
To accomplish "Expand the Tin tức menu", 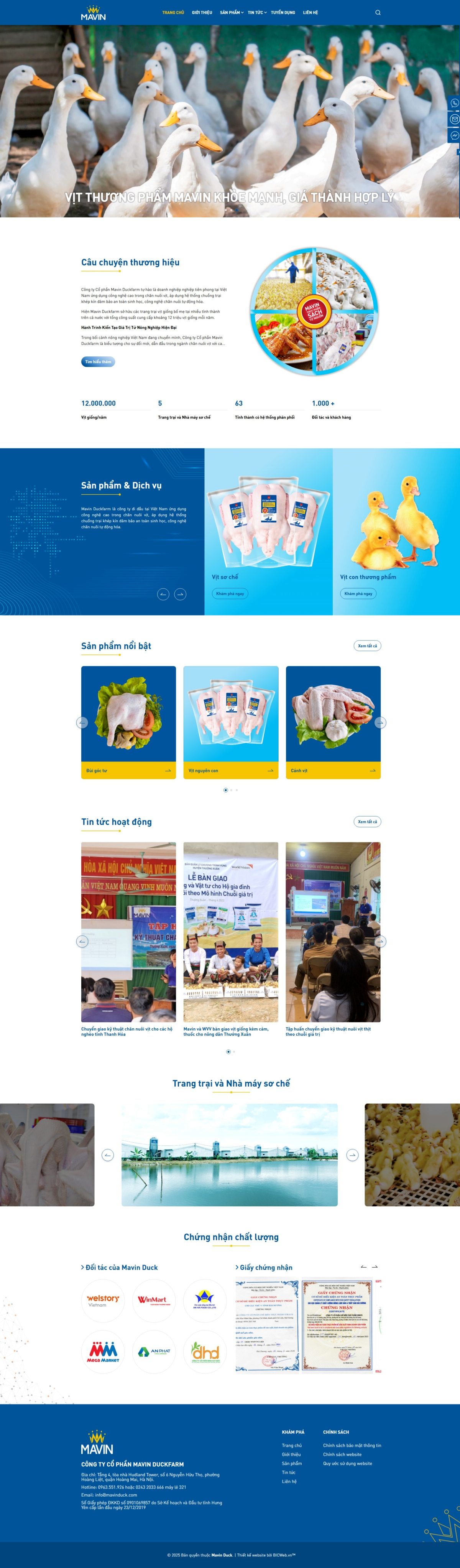I will point(256,13).
